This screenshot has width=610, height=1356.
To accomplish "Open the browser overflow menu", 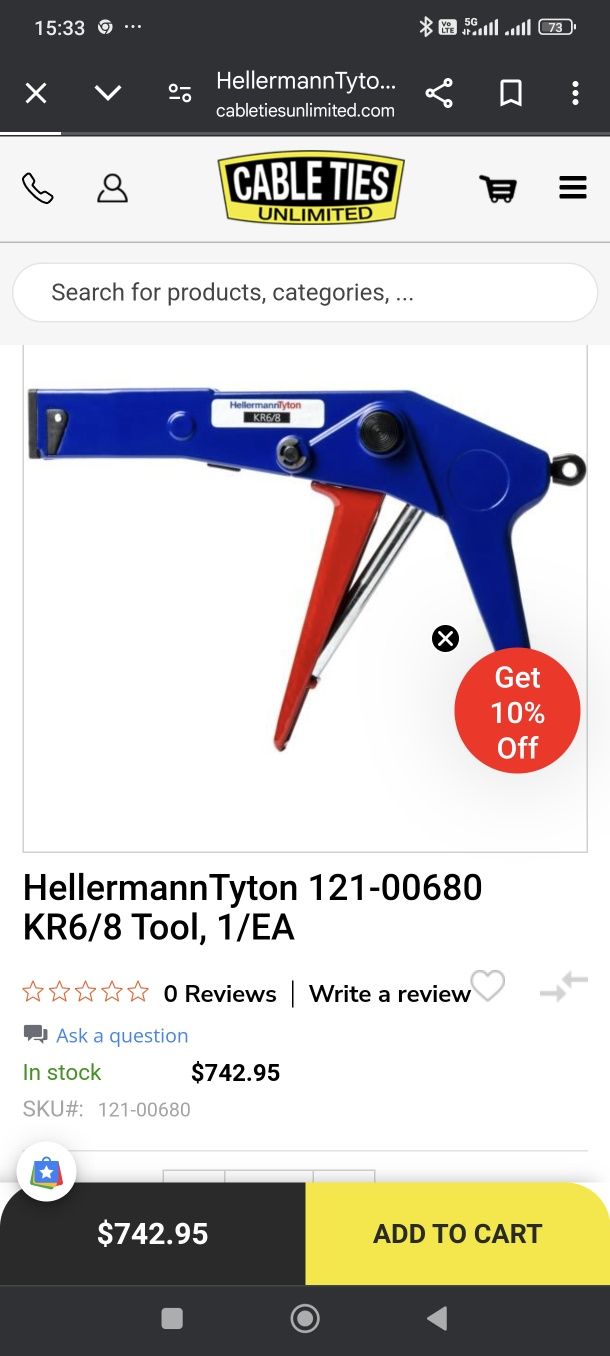I will (575, 94).
